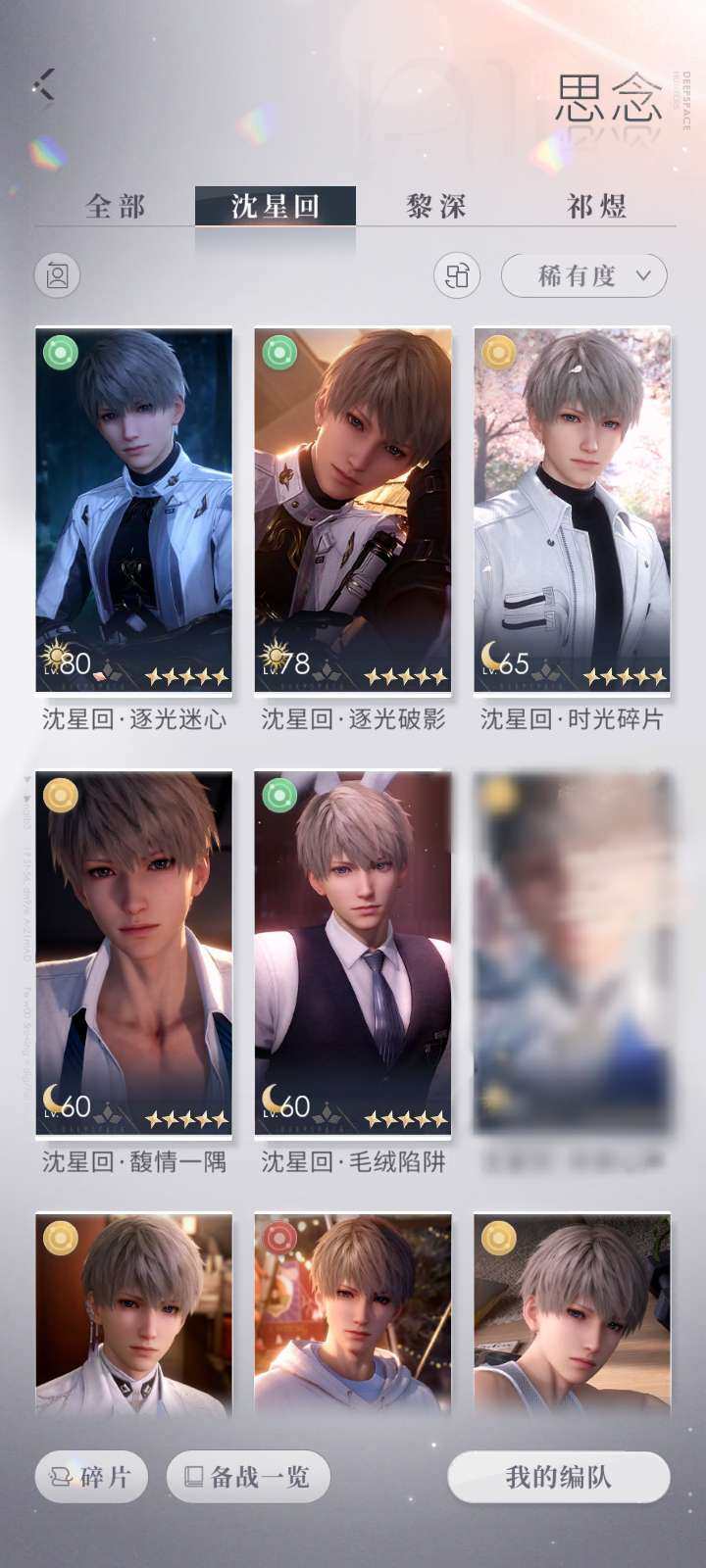The image size is (706, 1568).
Task: Switch to the 祁煜 tab
Action: click(x=596, y=207)
